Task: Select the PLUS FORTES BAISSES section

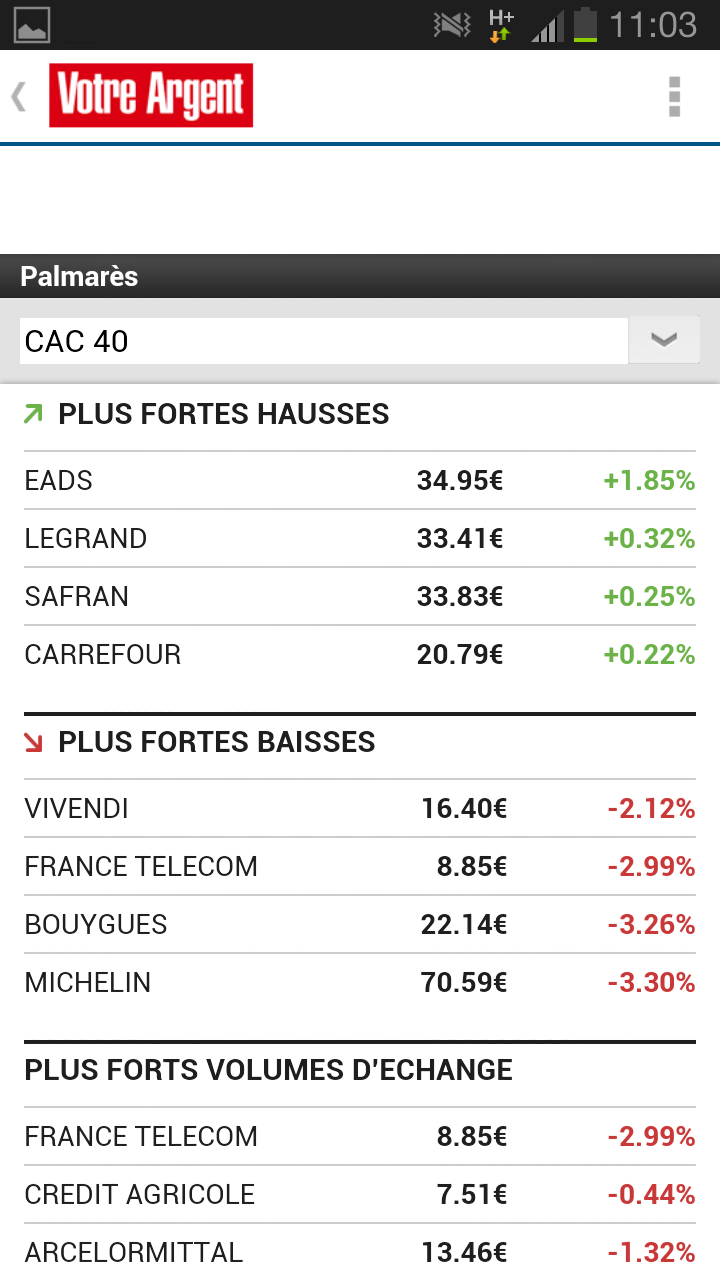Action: point(216,742)
